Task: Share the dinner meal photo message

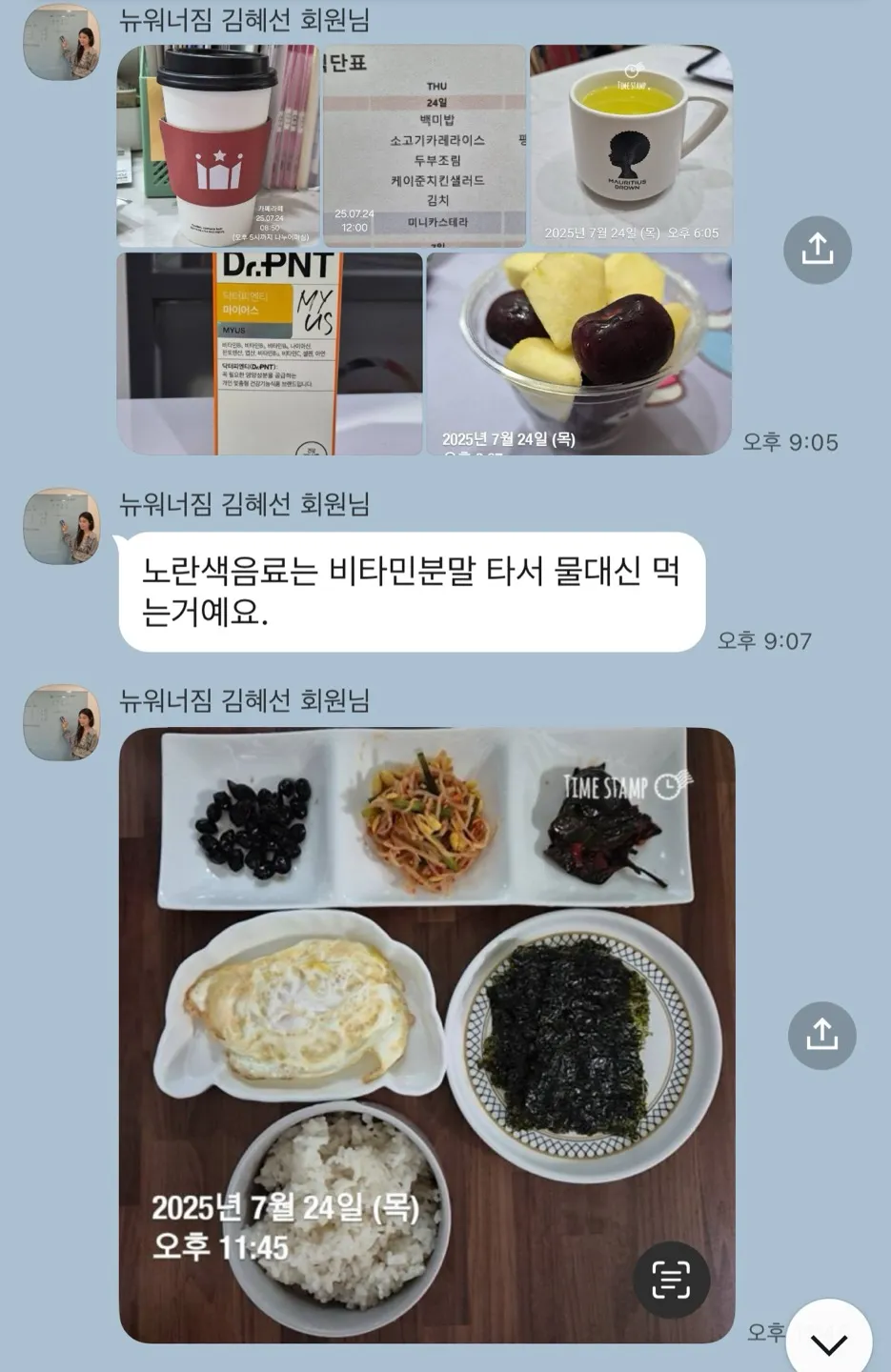Action: [x=821, y=1035]
